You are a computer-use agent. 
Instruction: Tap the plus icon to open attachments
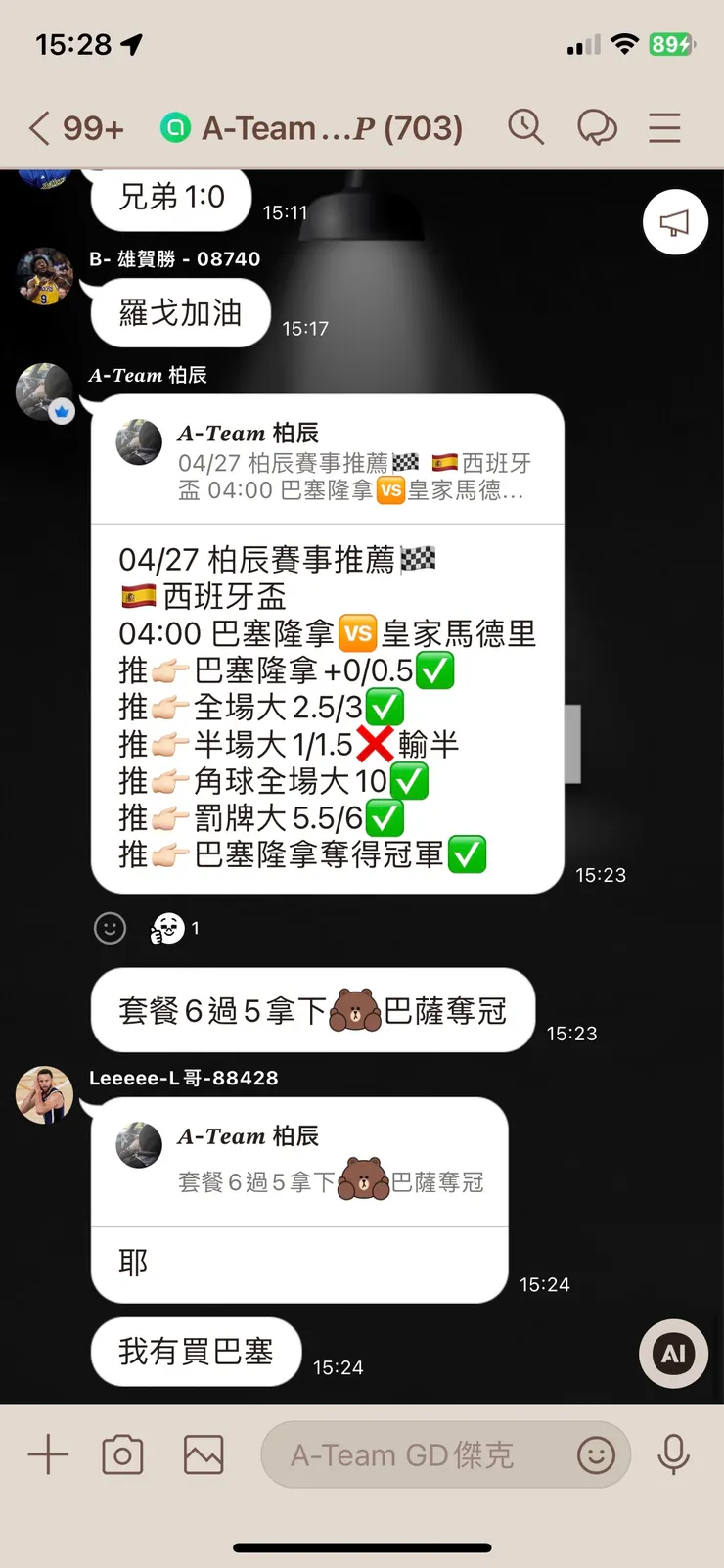(x=47, y=1455)
